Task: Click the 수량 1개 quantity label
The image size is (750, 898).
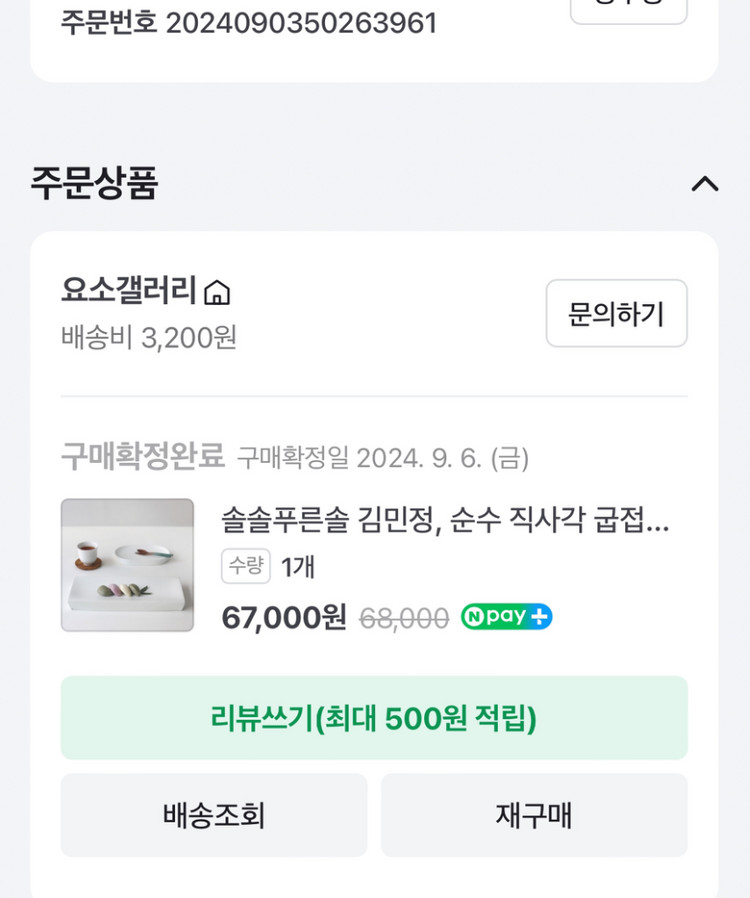Action: pyautogui.click(x=269, y=566)
